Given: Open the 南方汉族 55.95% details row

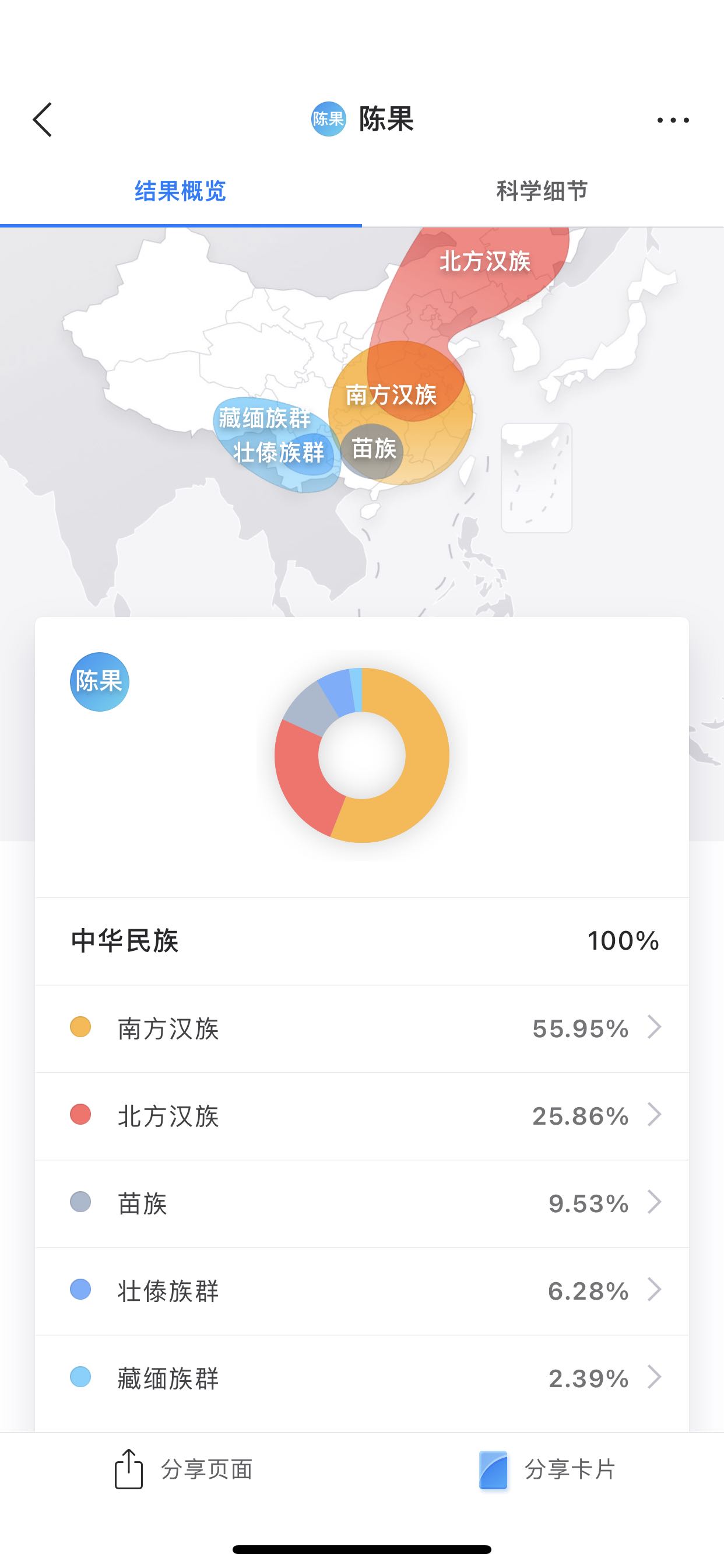Looking at the screenshot, I should click(x=362, y=1028).
